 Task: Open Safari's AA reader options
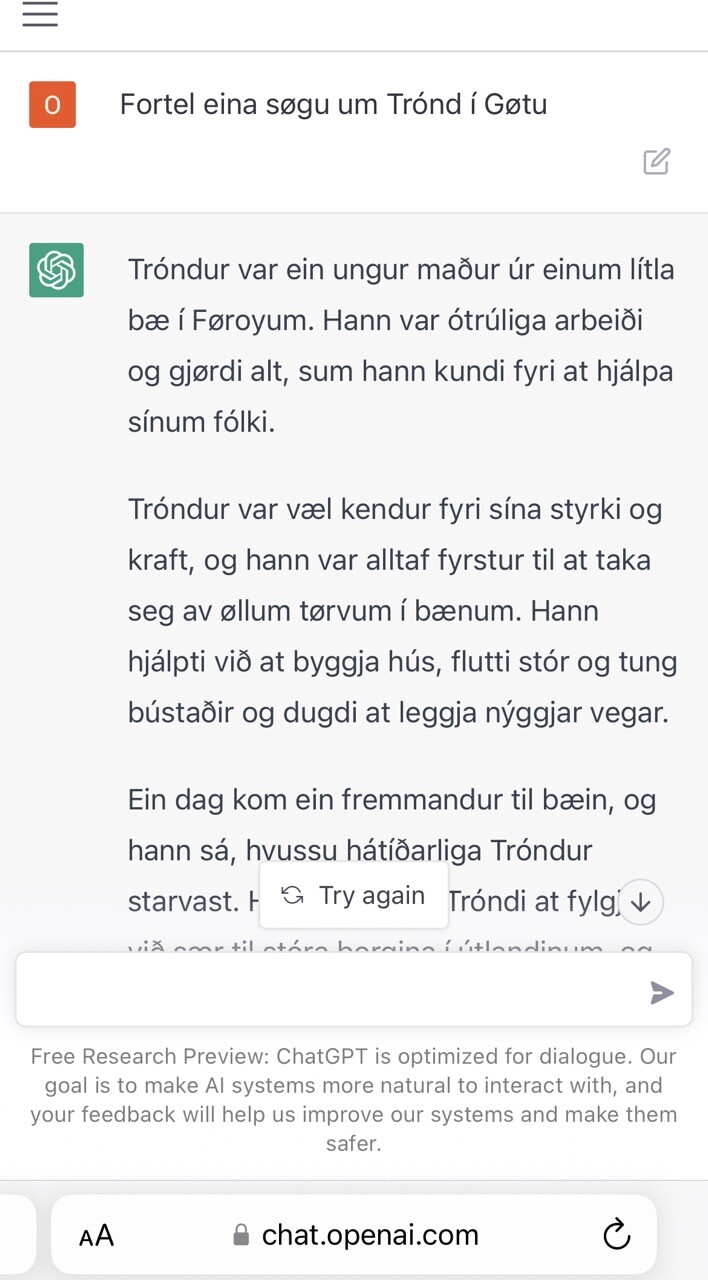point(97,1236)
